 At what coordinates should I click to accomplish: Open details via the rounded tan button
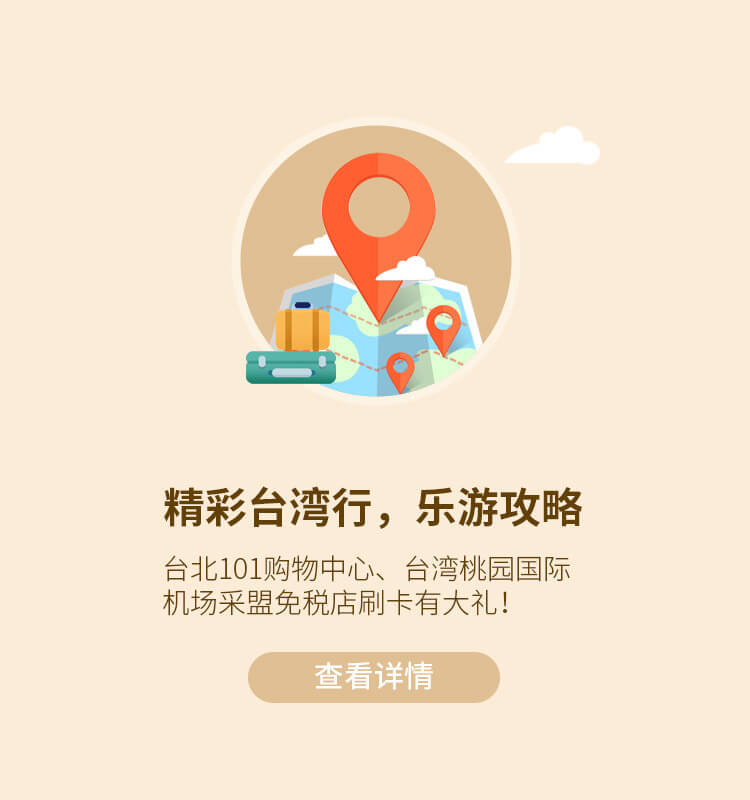375,674
